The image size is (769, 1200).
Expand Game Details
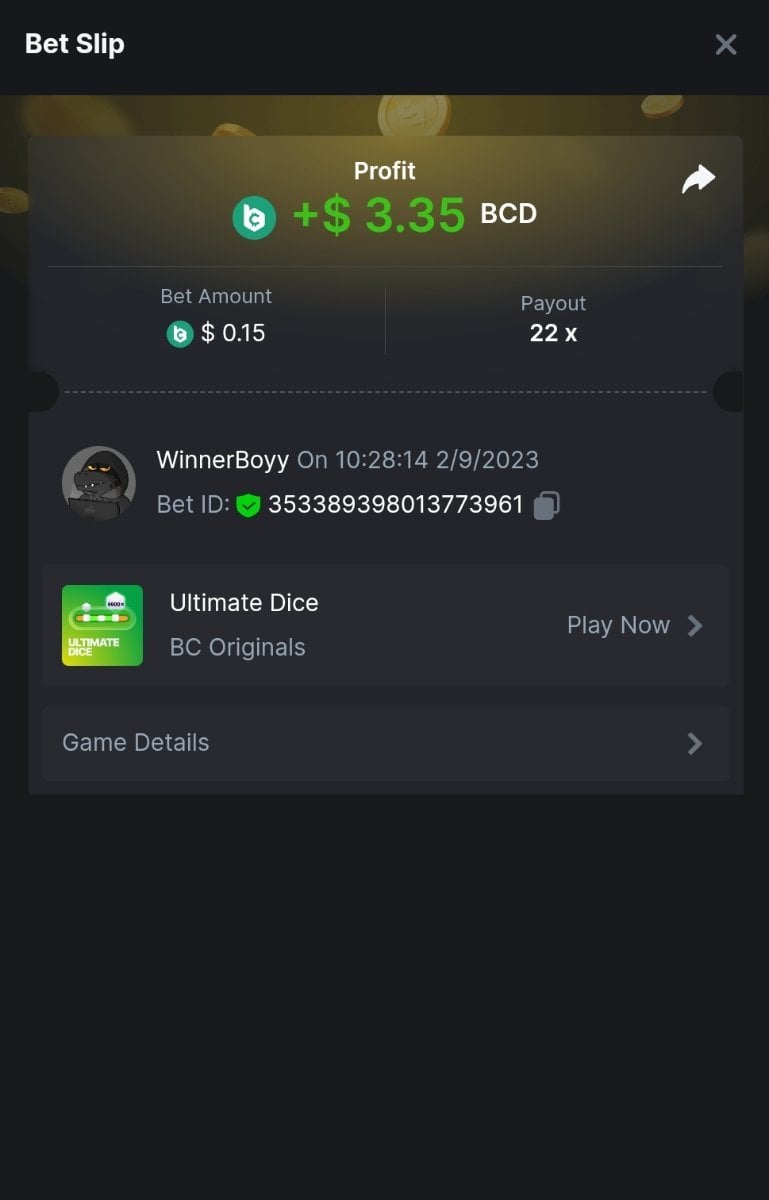385,743
